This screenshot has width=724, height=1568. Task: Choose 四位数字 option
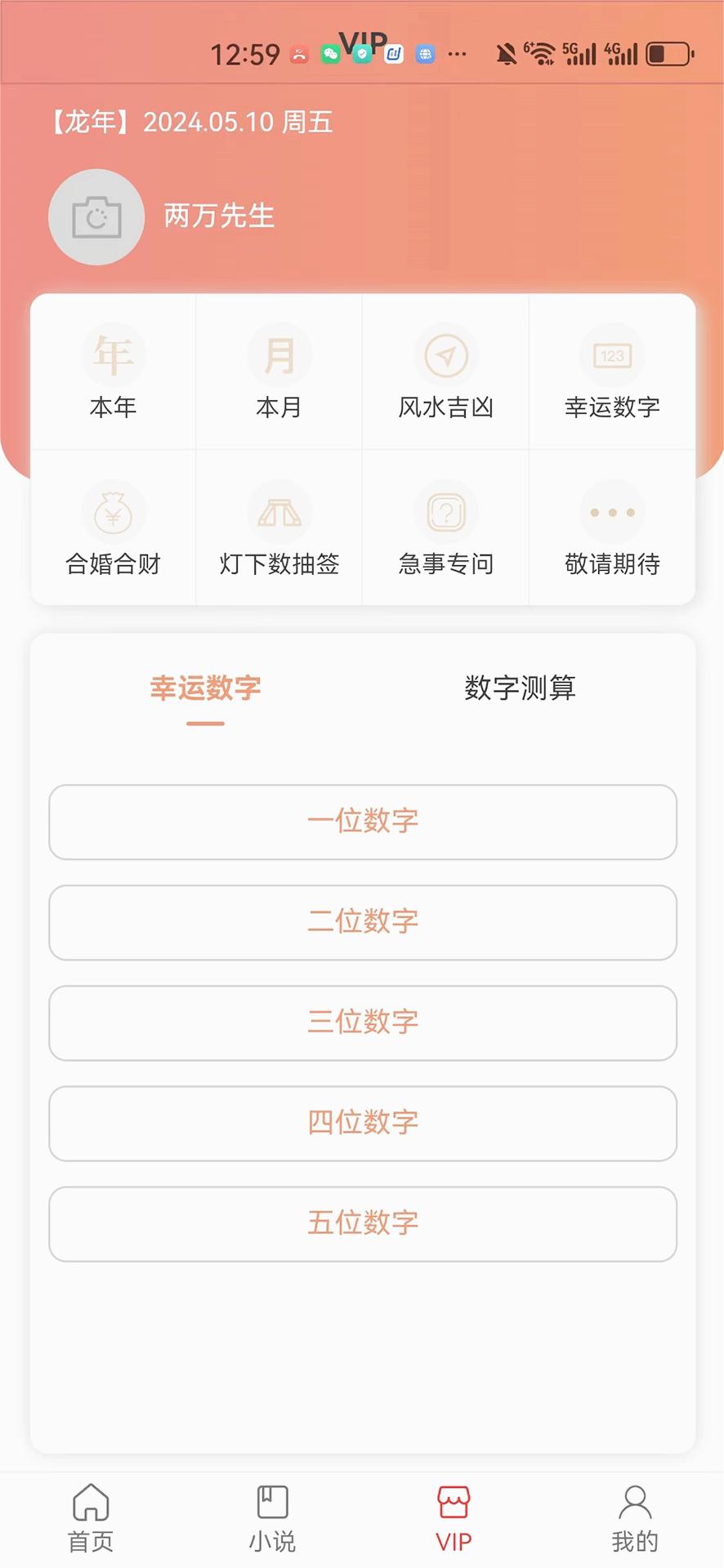(363, 1123)
